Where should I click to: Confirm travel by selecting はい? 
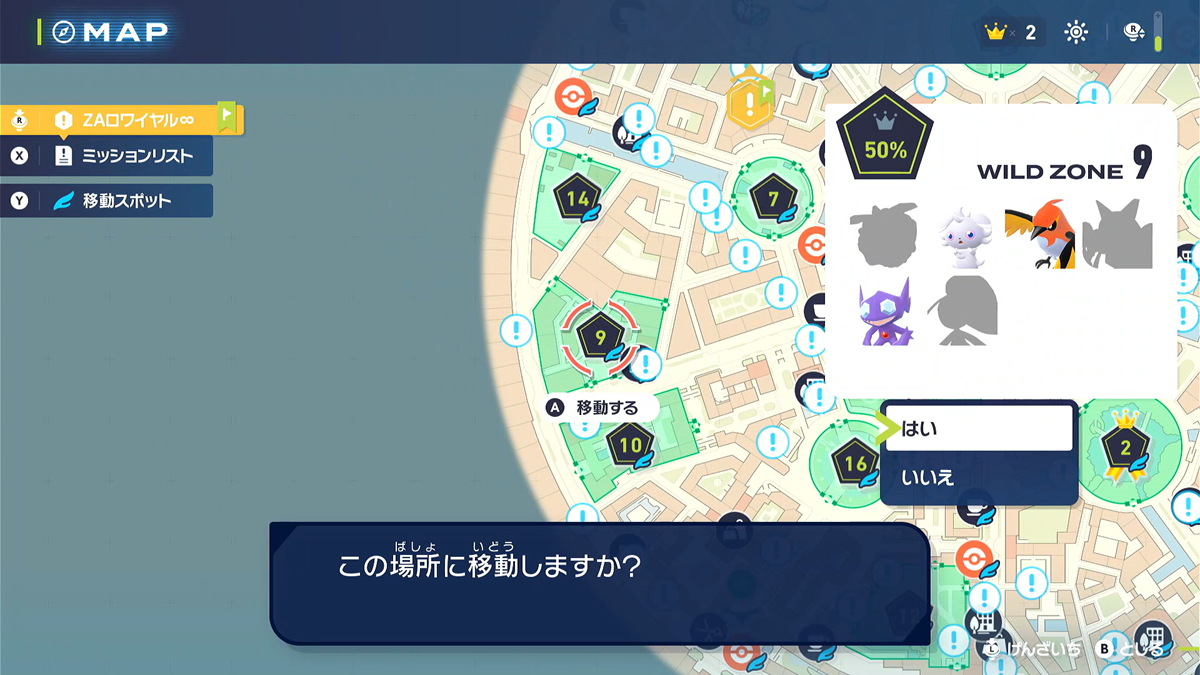[x=977, y=429]
